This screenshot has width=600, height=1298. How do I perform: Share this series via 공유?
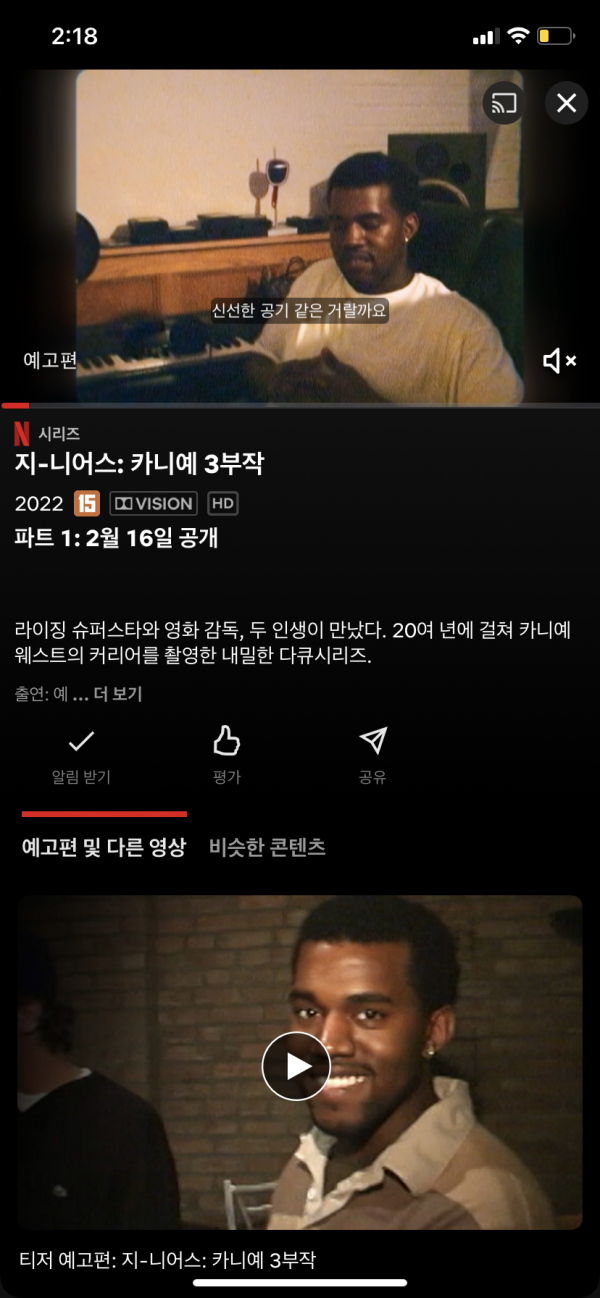tap(373, 755)
